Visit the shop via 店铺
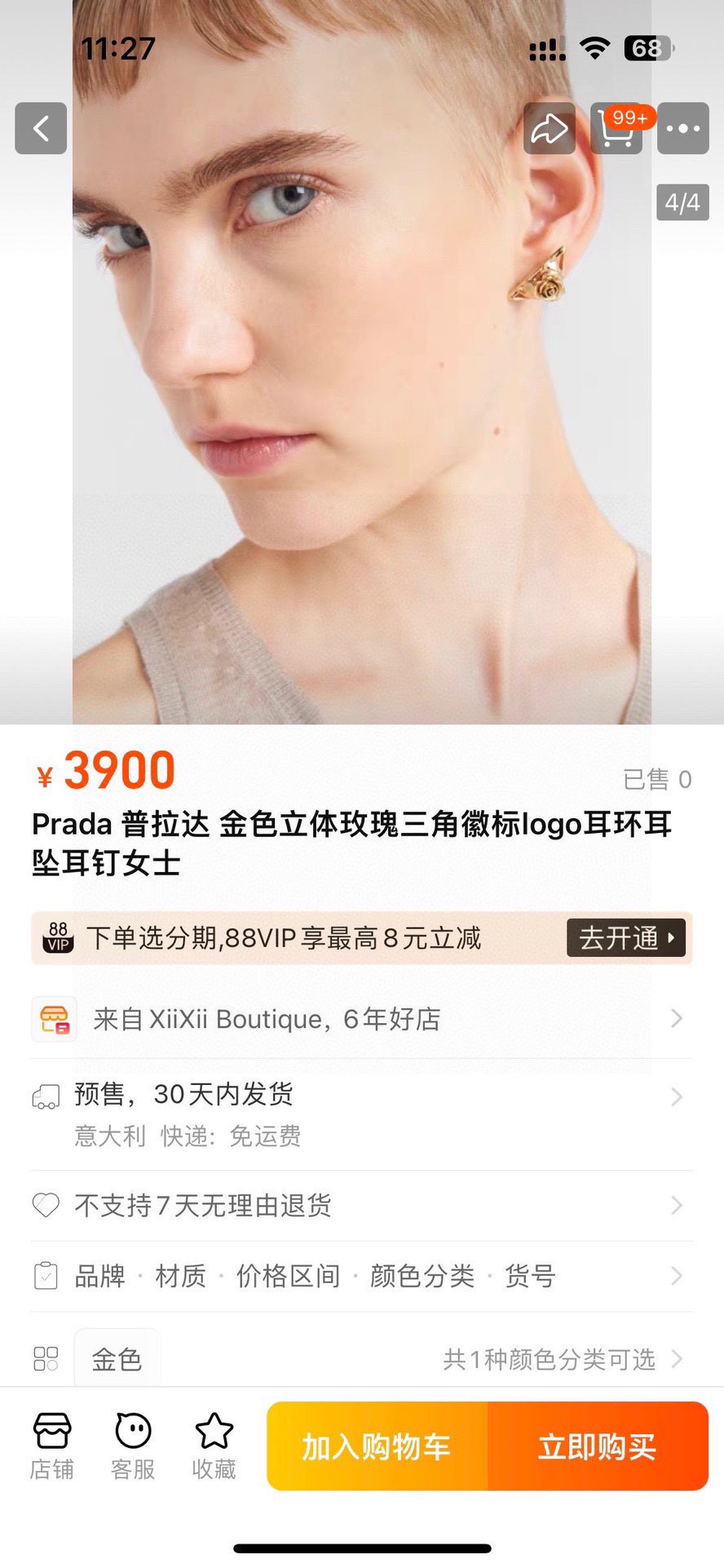This screenshot has width=724, height=1568. click(52, 1446)
